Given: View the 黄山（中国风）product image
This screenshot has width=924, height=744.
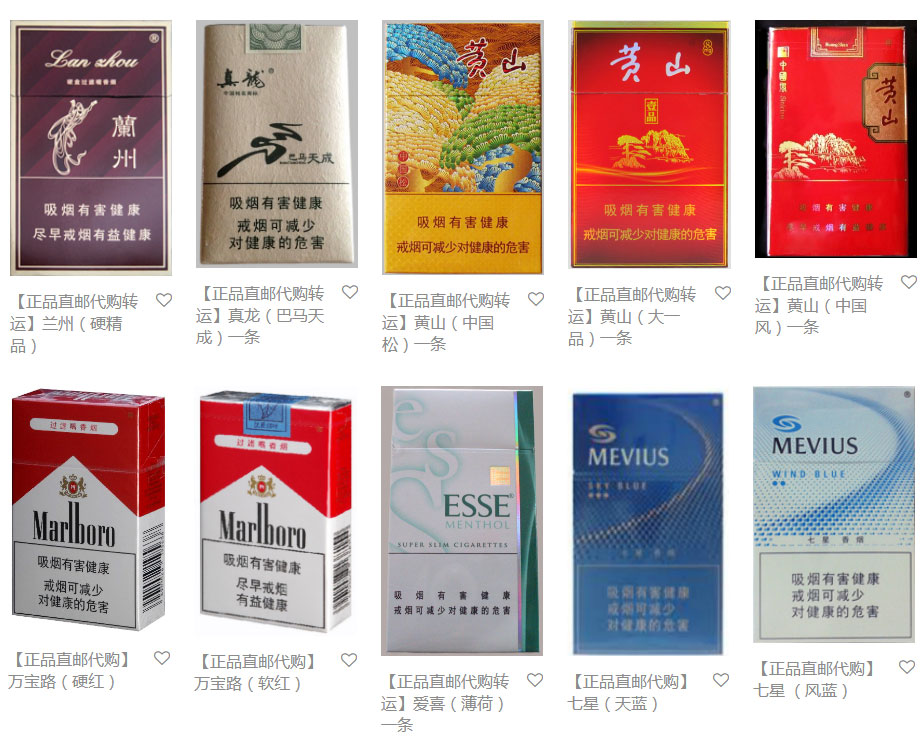Looking at the screenshot, I should coord(835,139).
